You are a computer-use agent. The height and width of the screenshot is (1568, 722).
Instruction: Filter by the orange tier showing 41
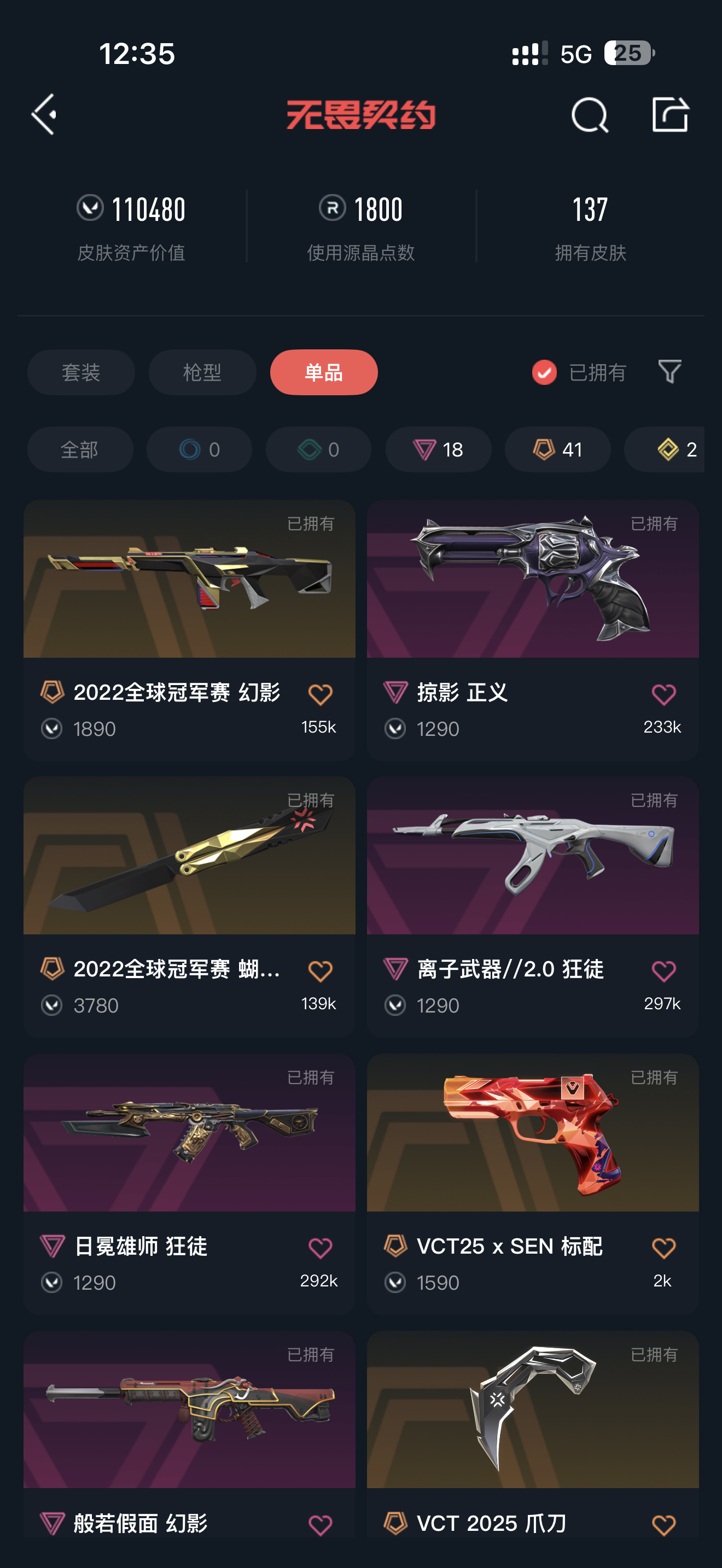pyautogui.click(x=557, y=449)
